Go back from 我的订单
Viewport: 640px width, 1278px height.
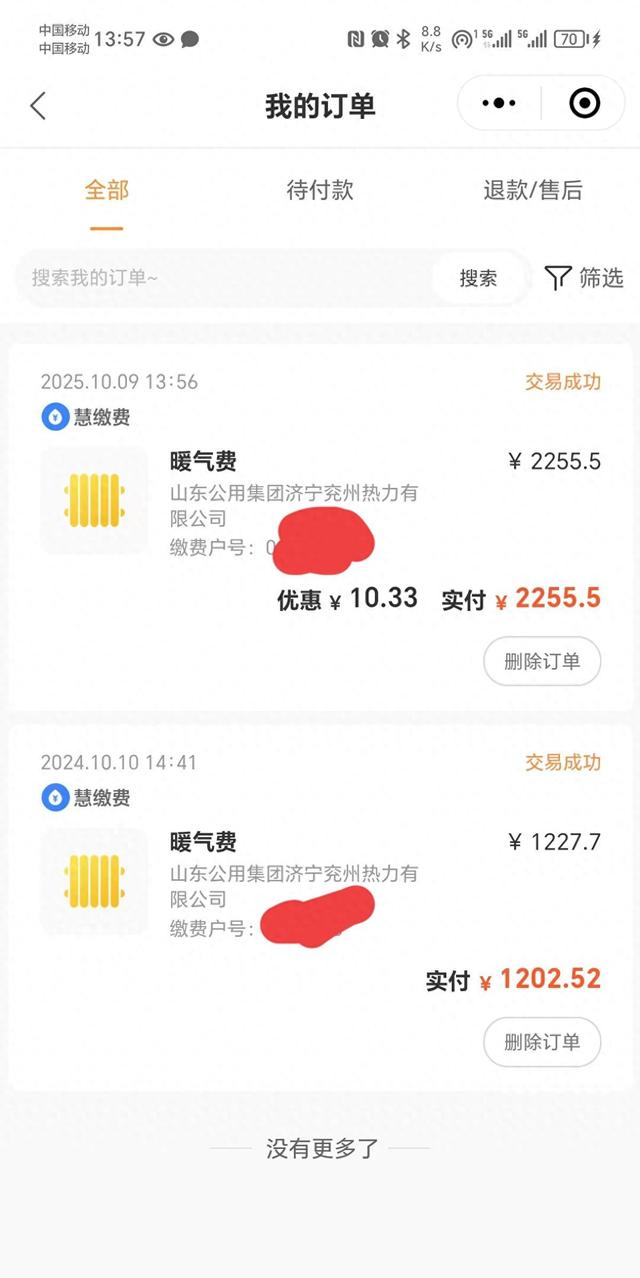pyautogui.click(x=38, y=106)
